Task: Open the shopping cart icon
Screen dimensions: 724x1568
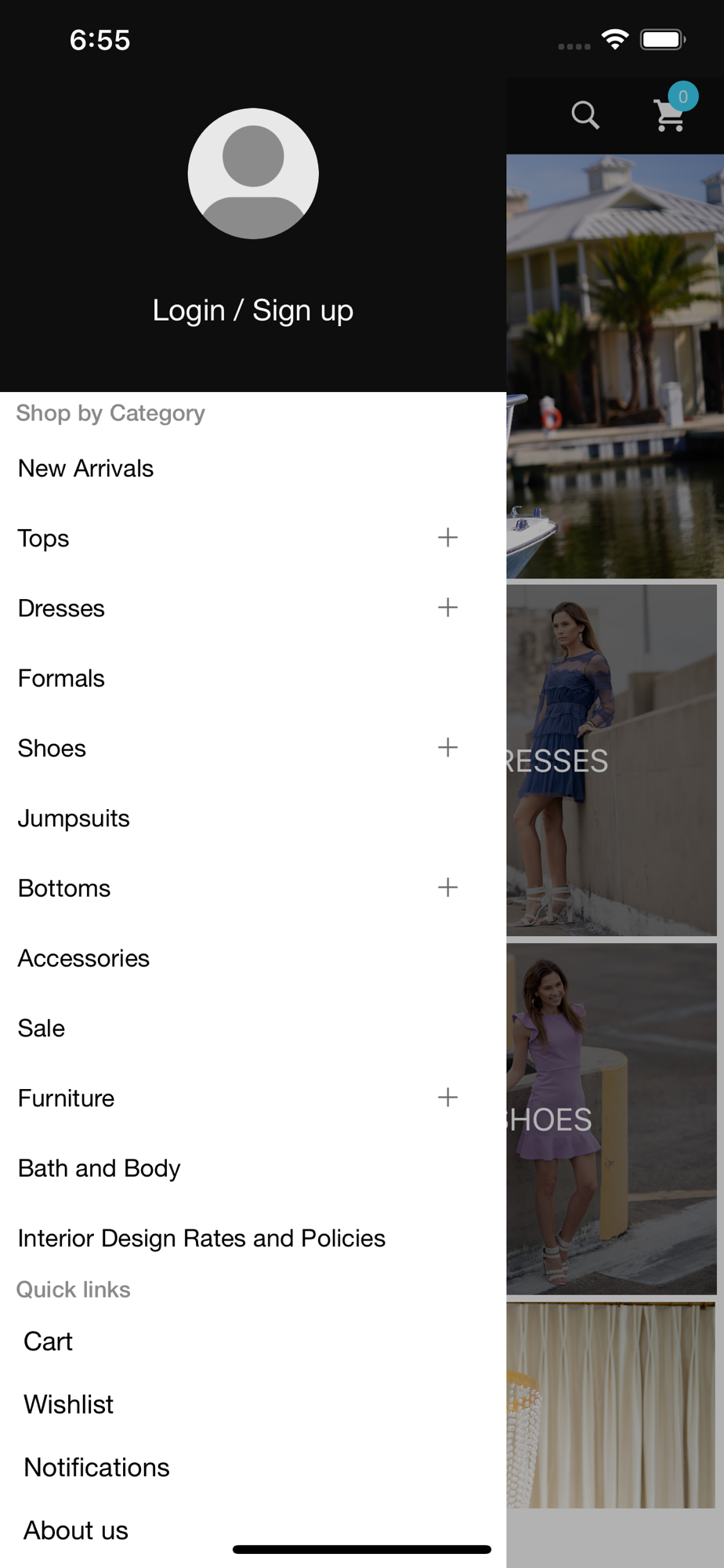Action: (x=670, y=115)
